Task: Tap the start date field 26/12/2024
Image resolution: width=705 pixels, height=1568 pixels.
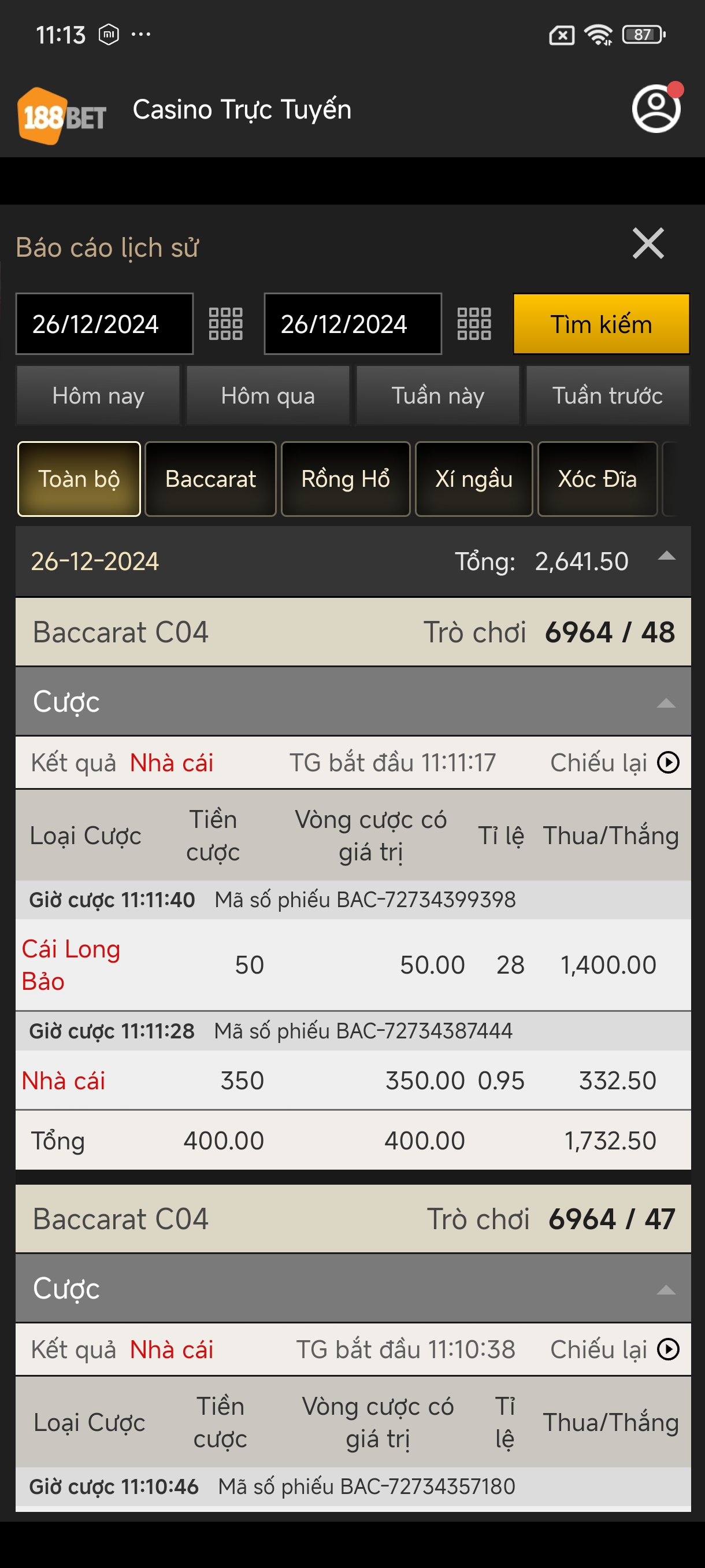Action: [104, 324]
